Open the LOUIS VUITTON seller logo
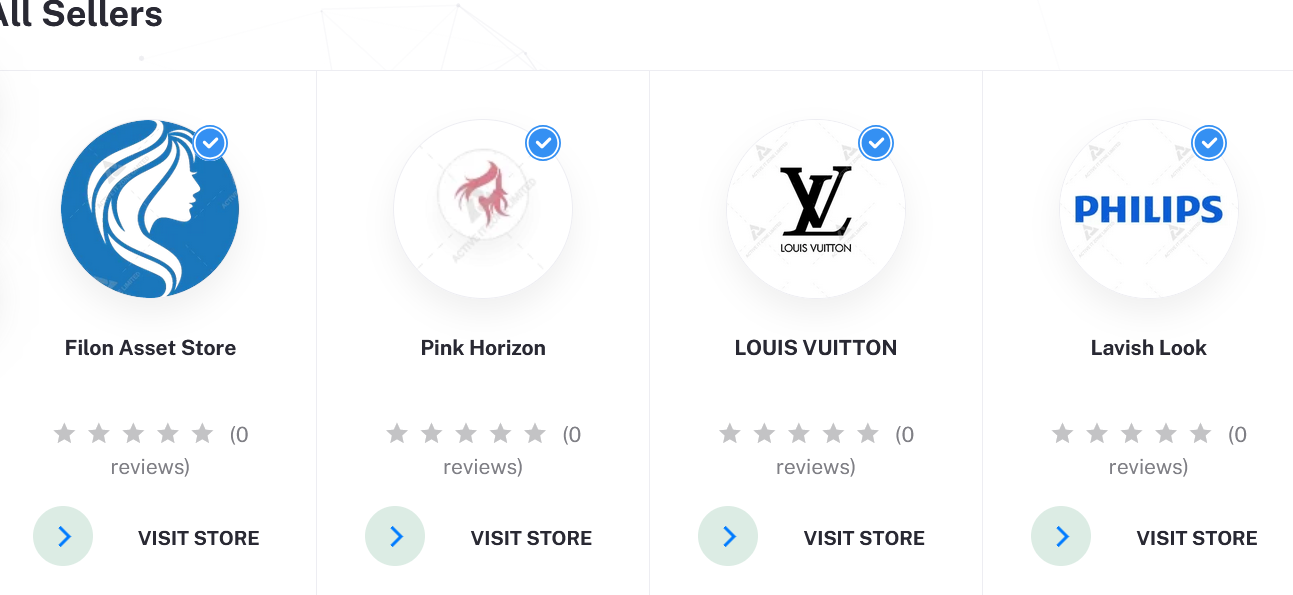Screen dimensions: 1293x595 point(816,209)
